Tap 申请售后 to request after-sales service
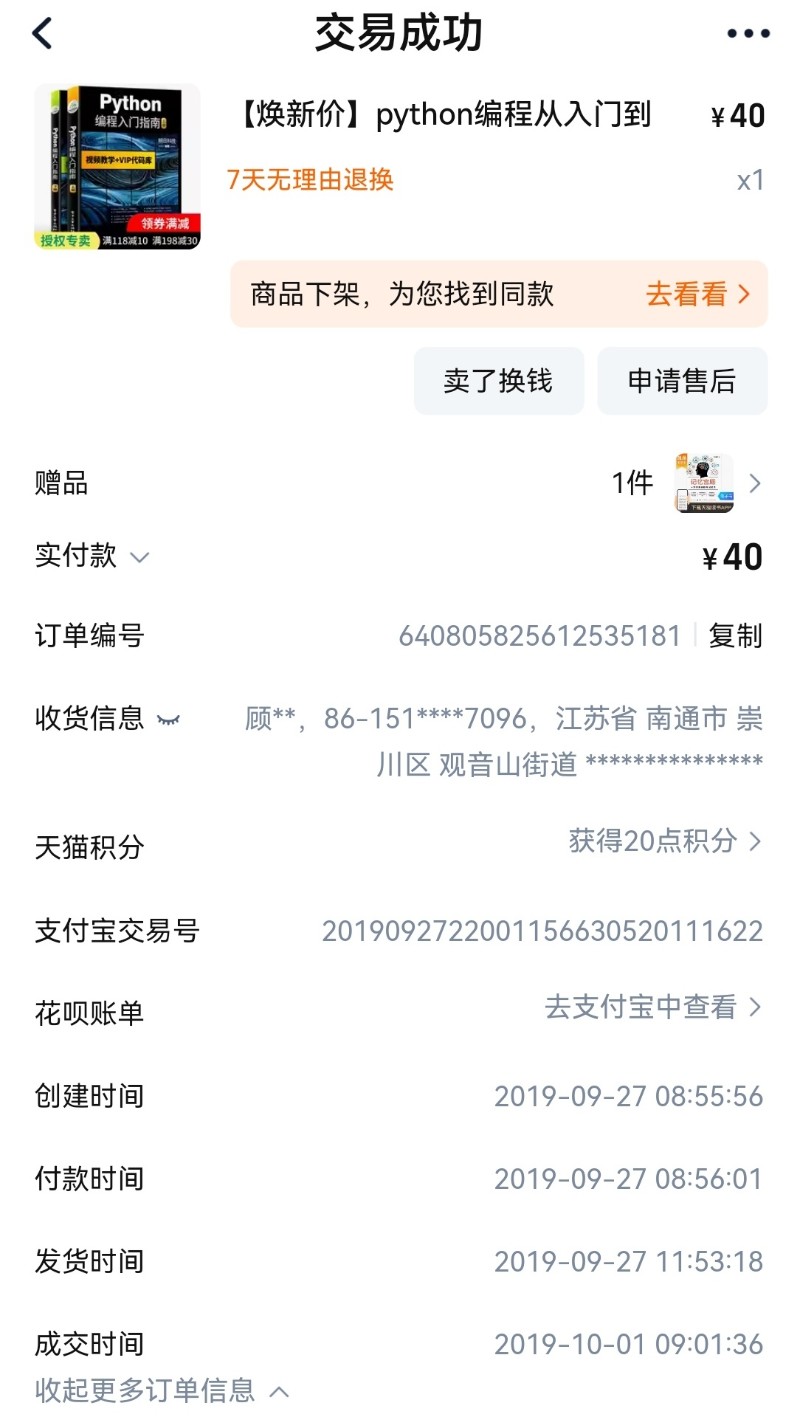This screenshot has height=1419, width=800. pyautogui.click(x=682, y=381)
